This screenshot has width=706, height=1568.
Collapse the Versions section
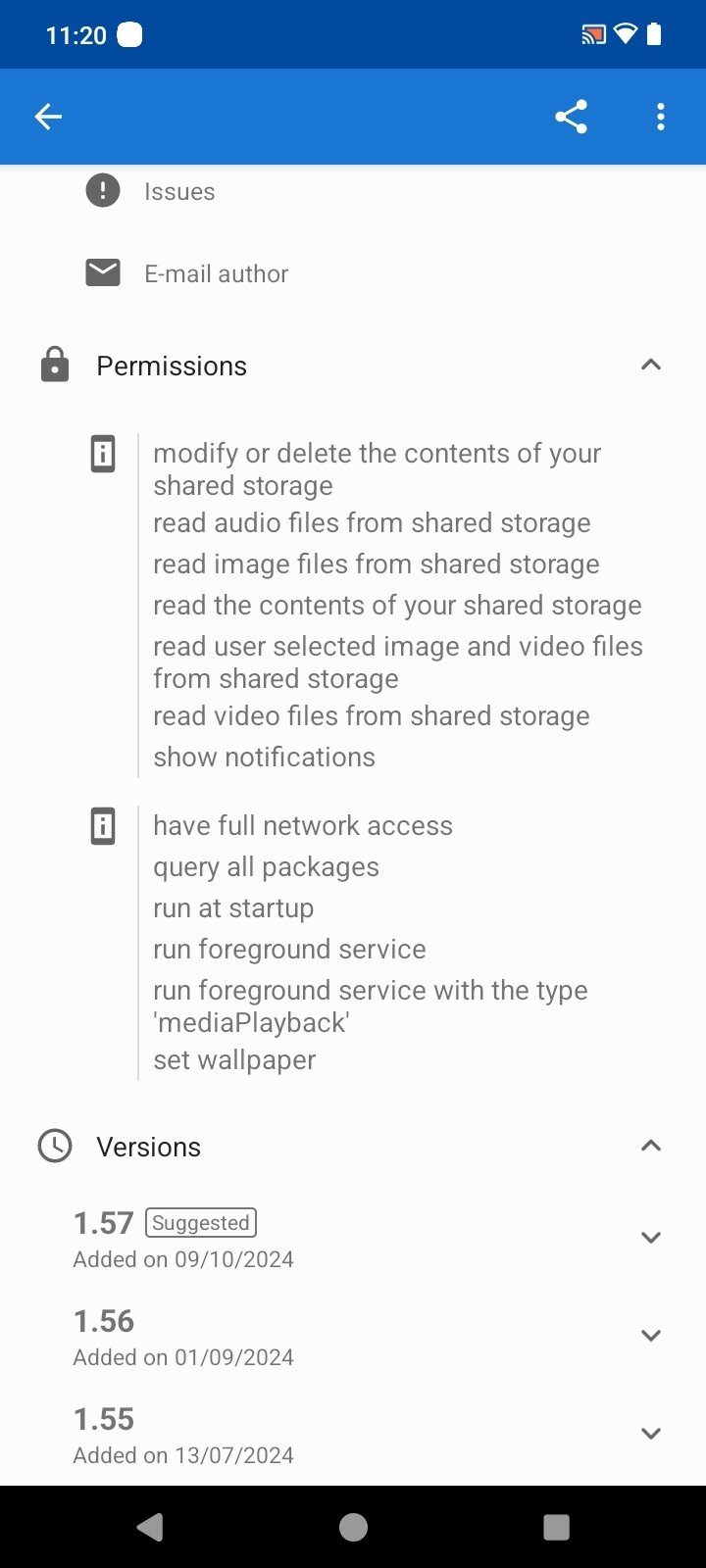[x=650, y=1146]
